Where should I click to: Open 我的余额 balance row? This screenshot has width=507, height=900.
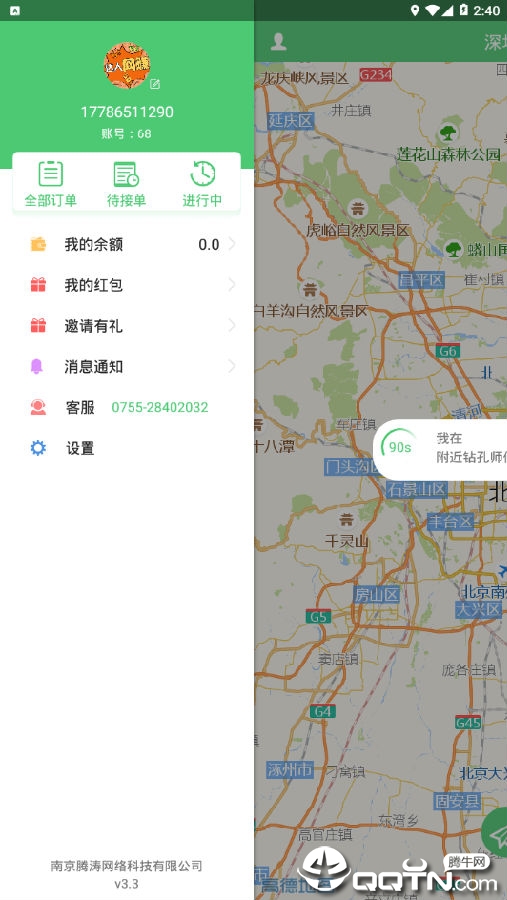[127, 245]
